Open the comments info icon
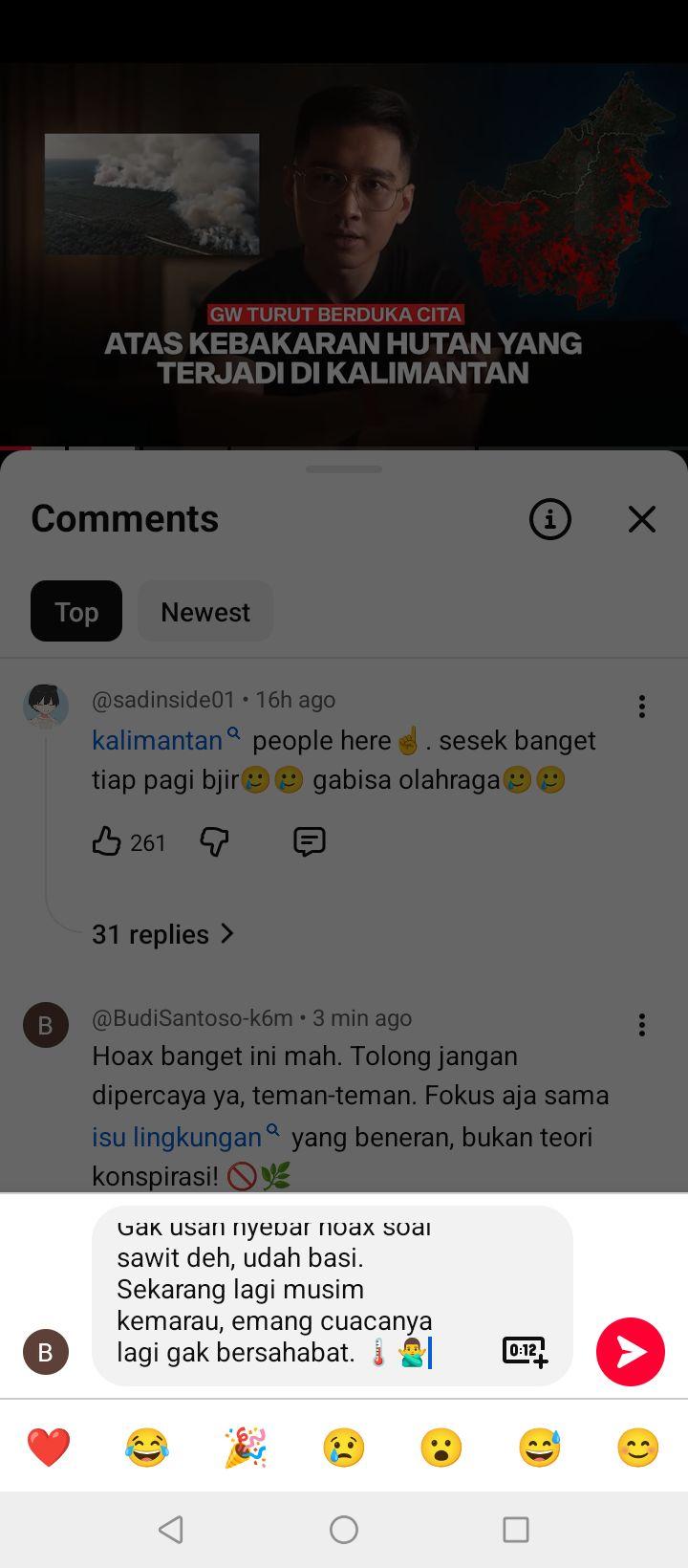Screen dimensions: 688x1568 (x=550, y=519)
